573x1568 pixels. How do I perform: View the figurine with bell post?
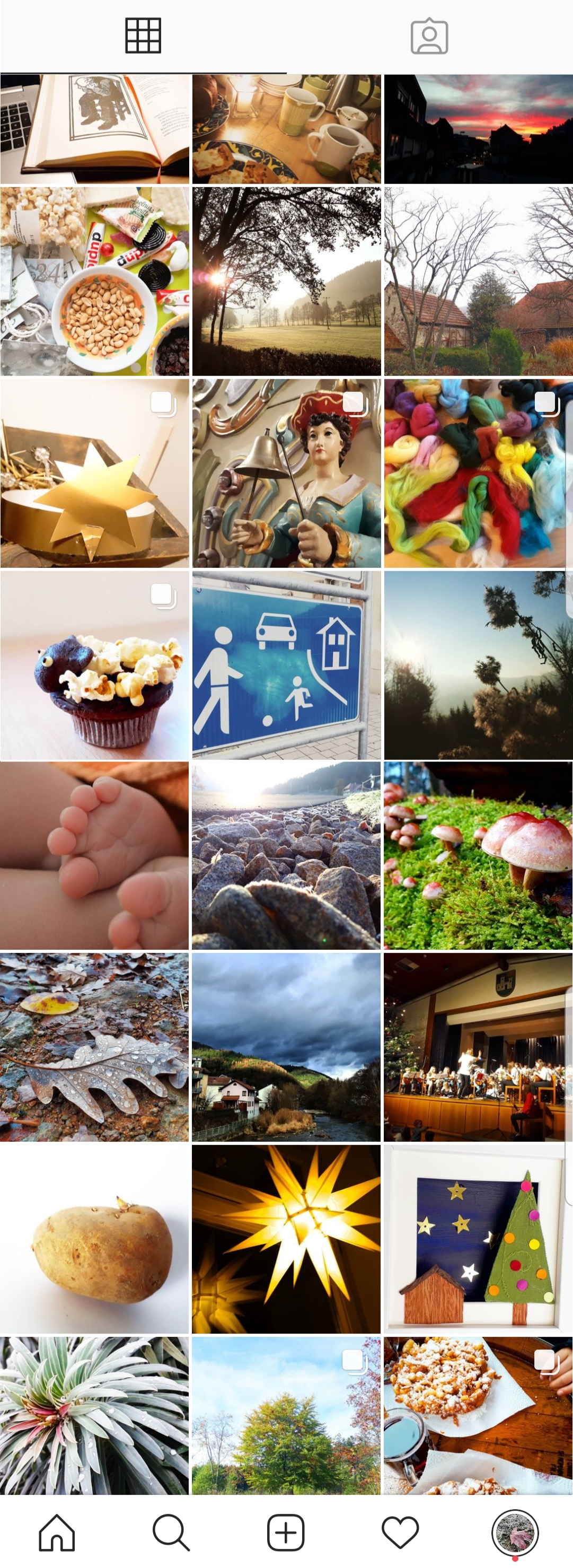coord(286,473)
